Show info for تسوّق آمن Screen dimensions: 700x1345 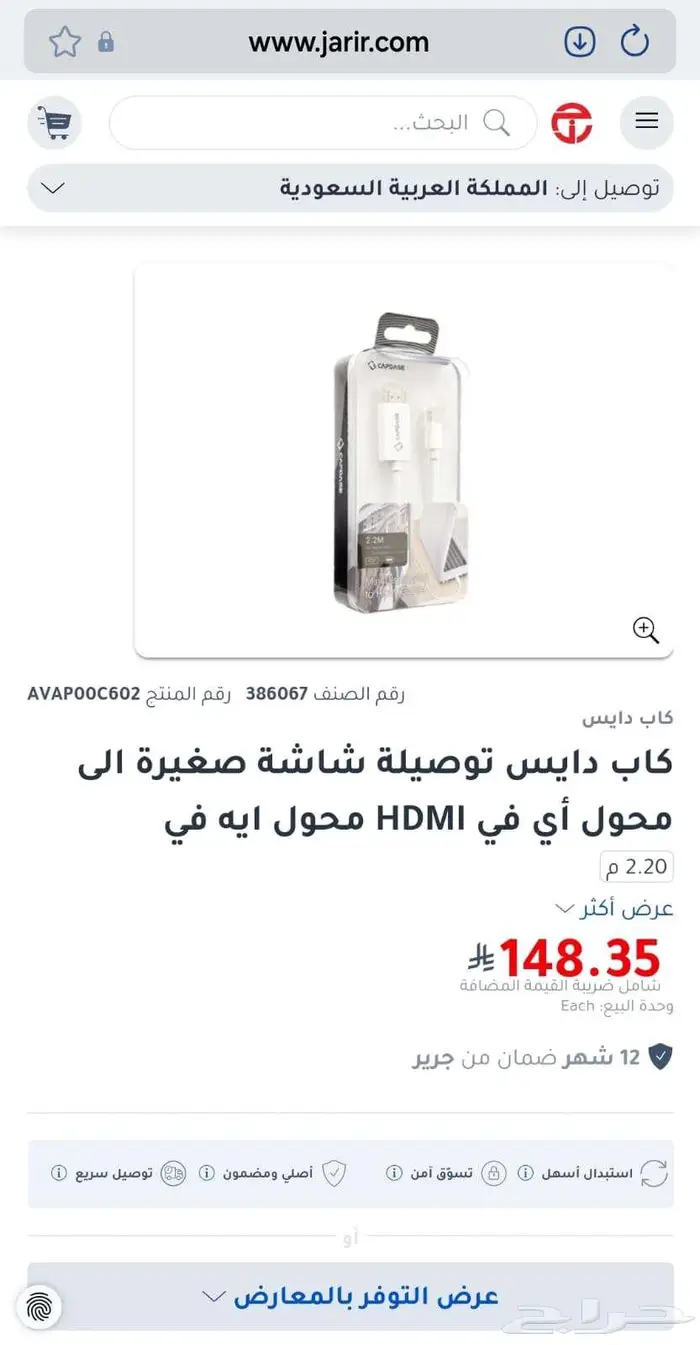point(394,1173)
